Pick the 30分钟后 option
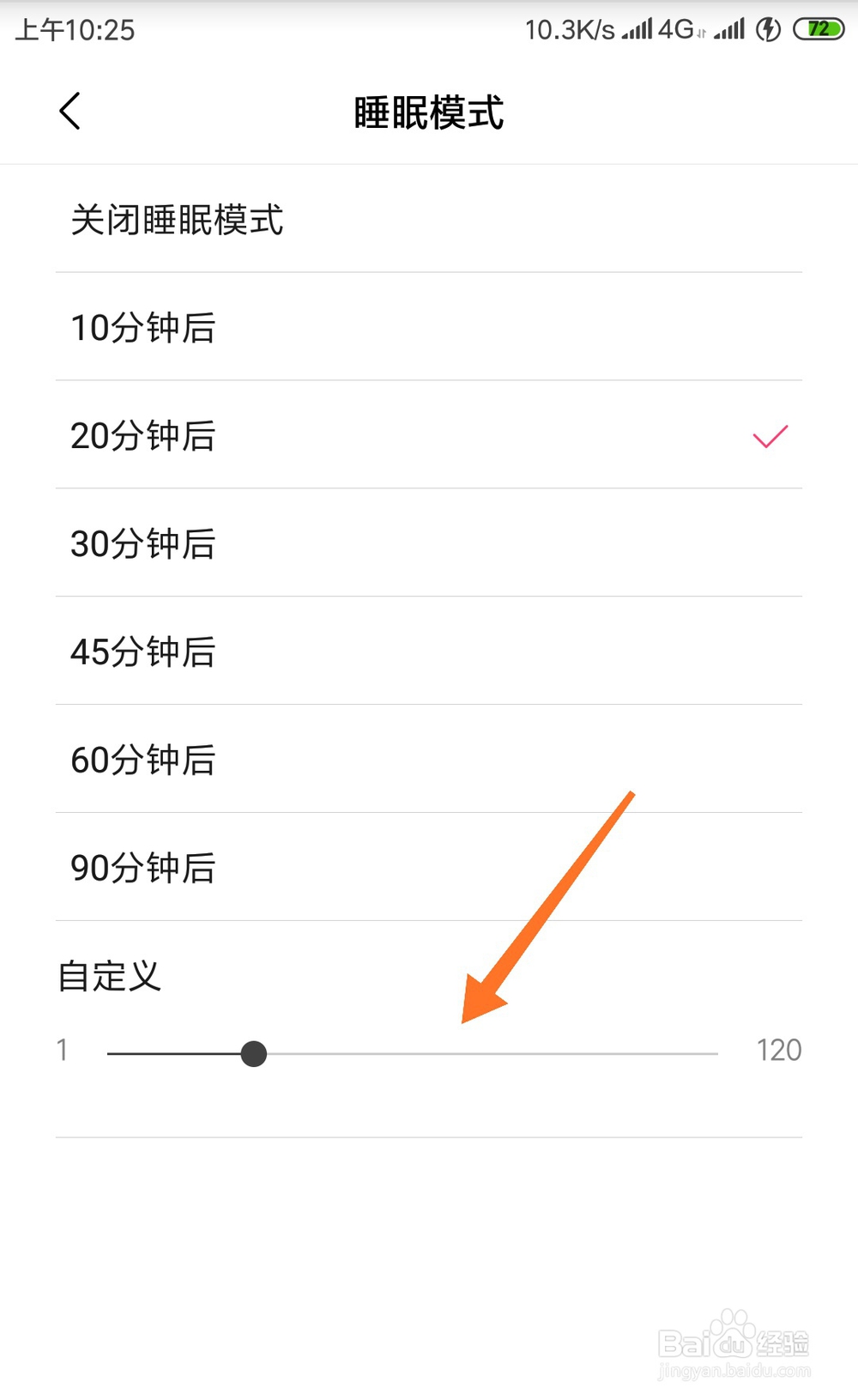This screenshot has height=1400, width=858. [x=143, y=544]
